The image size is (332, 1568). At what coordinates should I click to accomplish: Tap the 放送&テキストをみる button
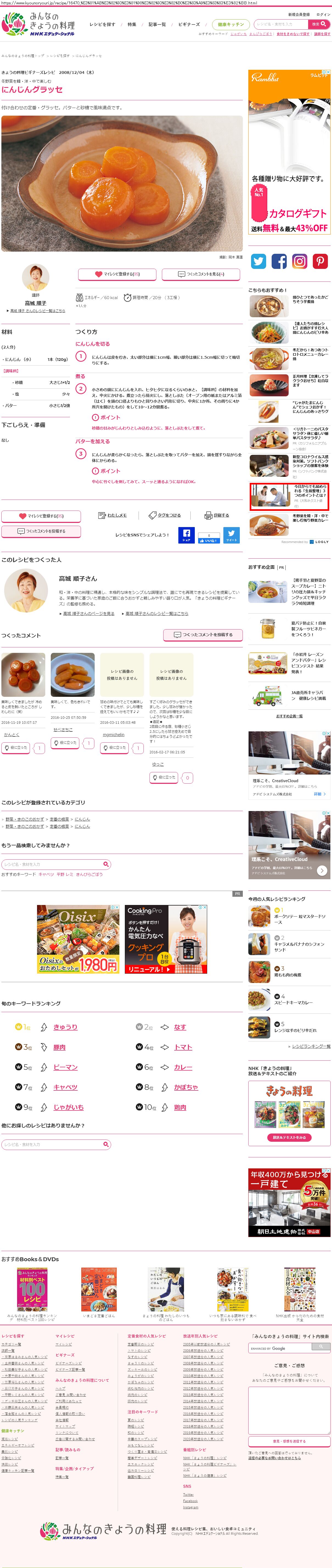click(289, 1137)
